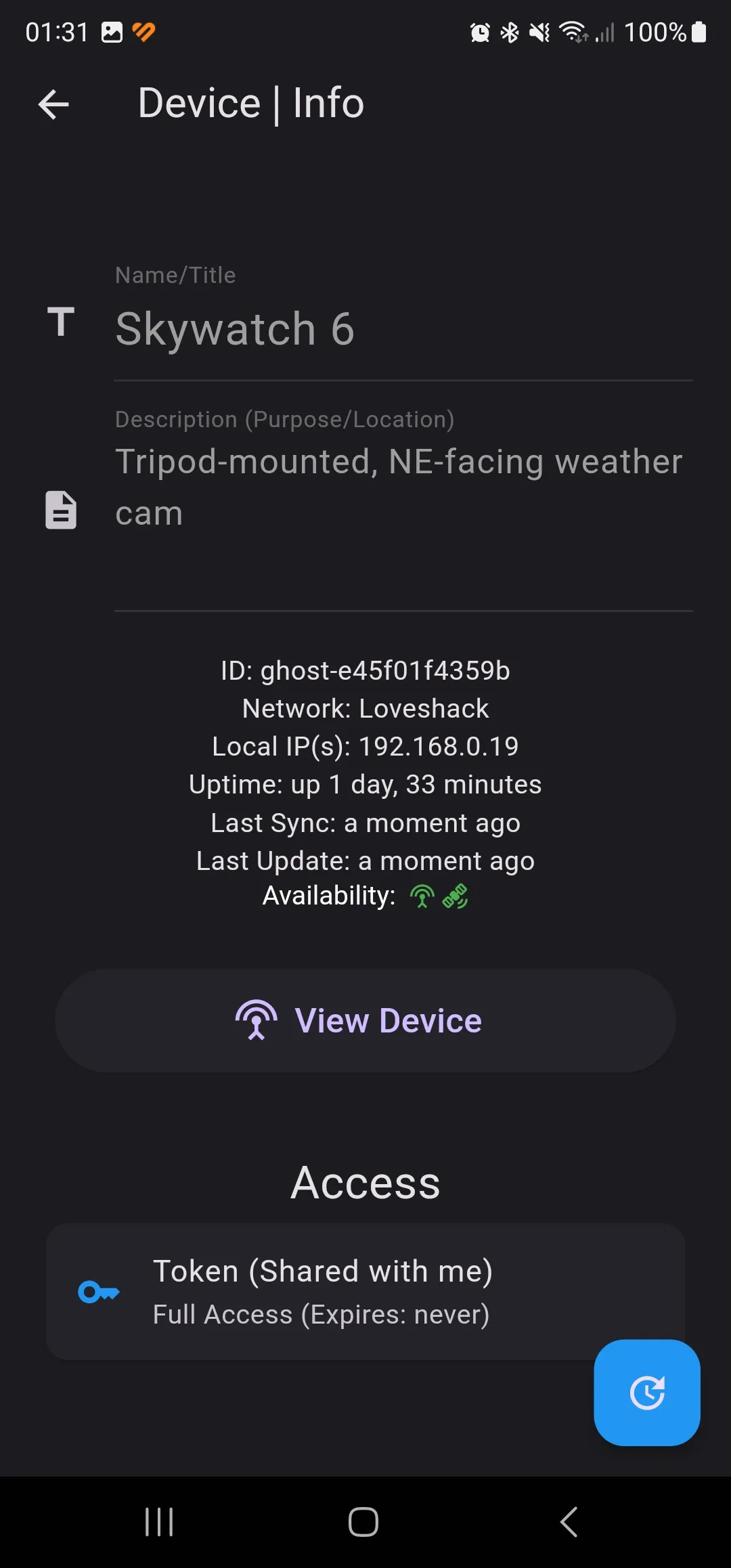Edit the Description field
Screen dimensions: 731x1568
pyautogui.click(x=403, y=487)
